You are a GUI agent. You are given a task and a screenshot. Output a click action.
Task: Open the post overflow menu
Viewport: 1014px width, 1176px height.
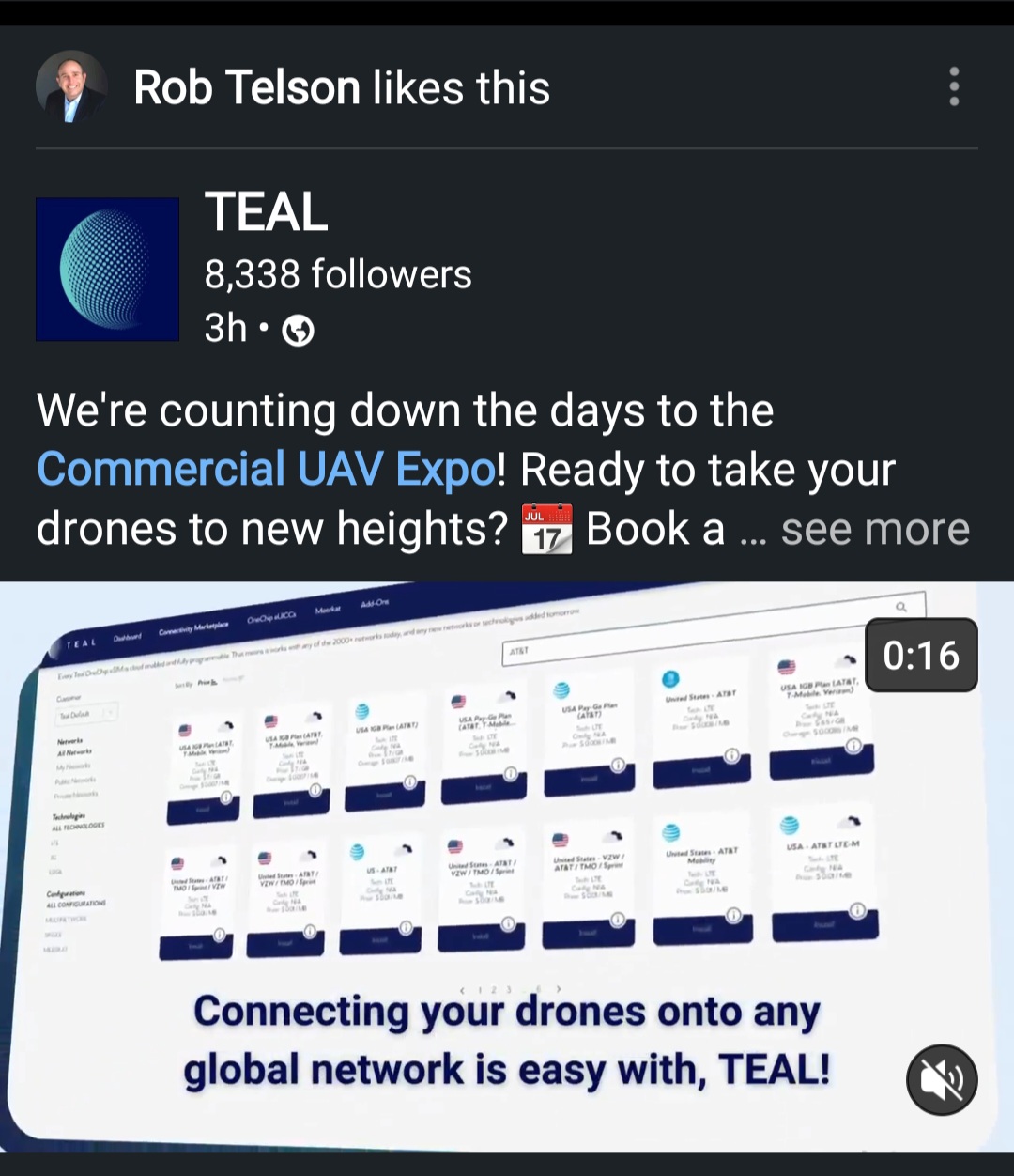click(x=954, y=86)
